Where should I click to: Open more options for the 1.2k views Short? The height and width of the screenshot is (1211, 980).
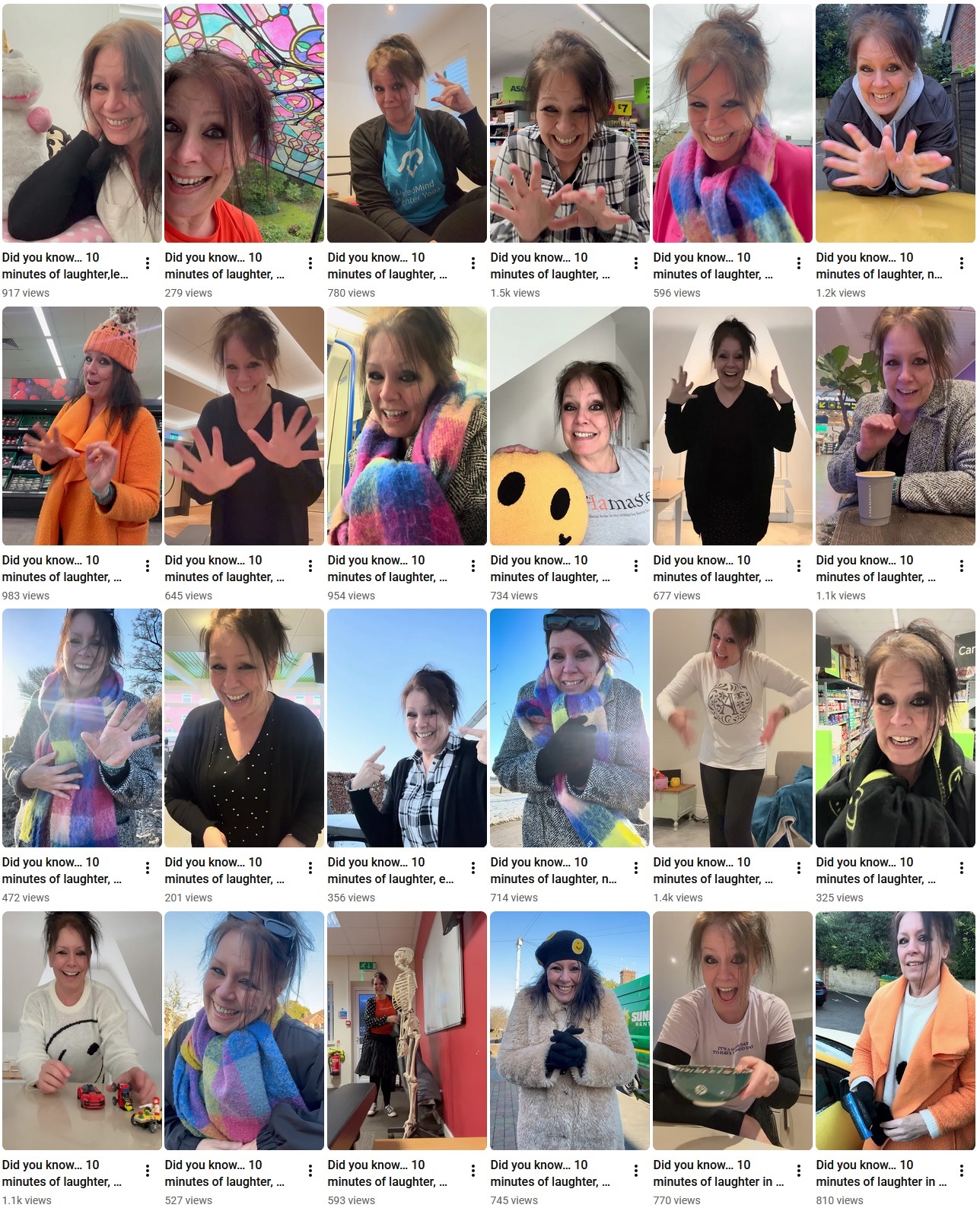tap(962, 263)
